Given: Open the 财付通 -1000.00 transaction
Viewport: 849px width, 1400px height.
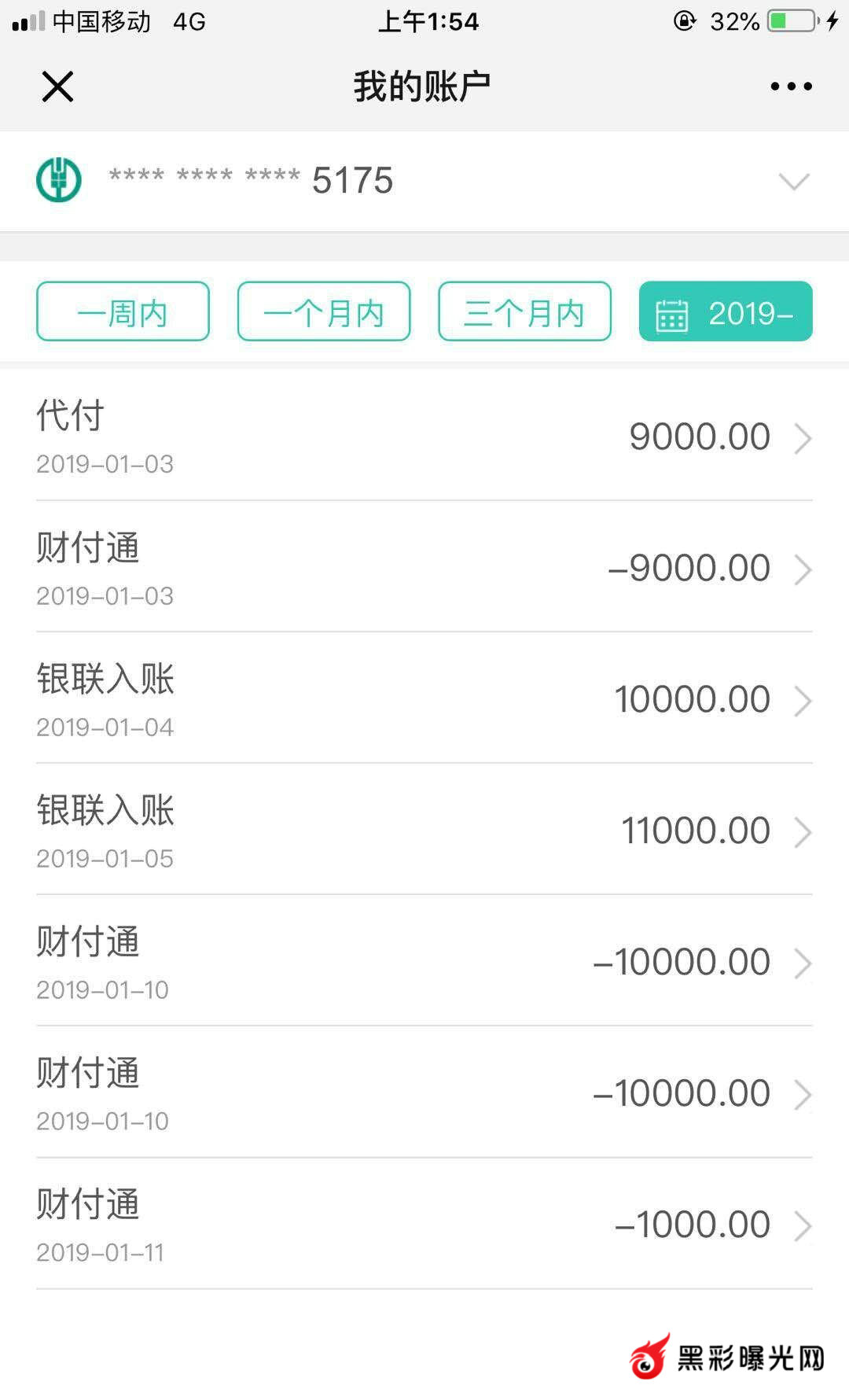Looking at the screenshot, I should point(424,1225).
